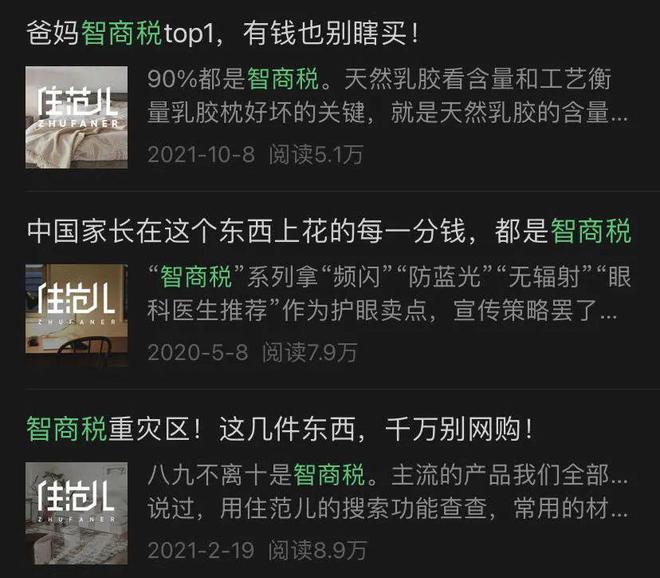Open the article 爸妈智商税top1，有钱也别瞎买
Viewport: 660px width, 578px height.
[222, 33]
